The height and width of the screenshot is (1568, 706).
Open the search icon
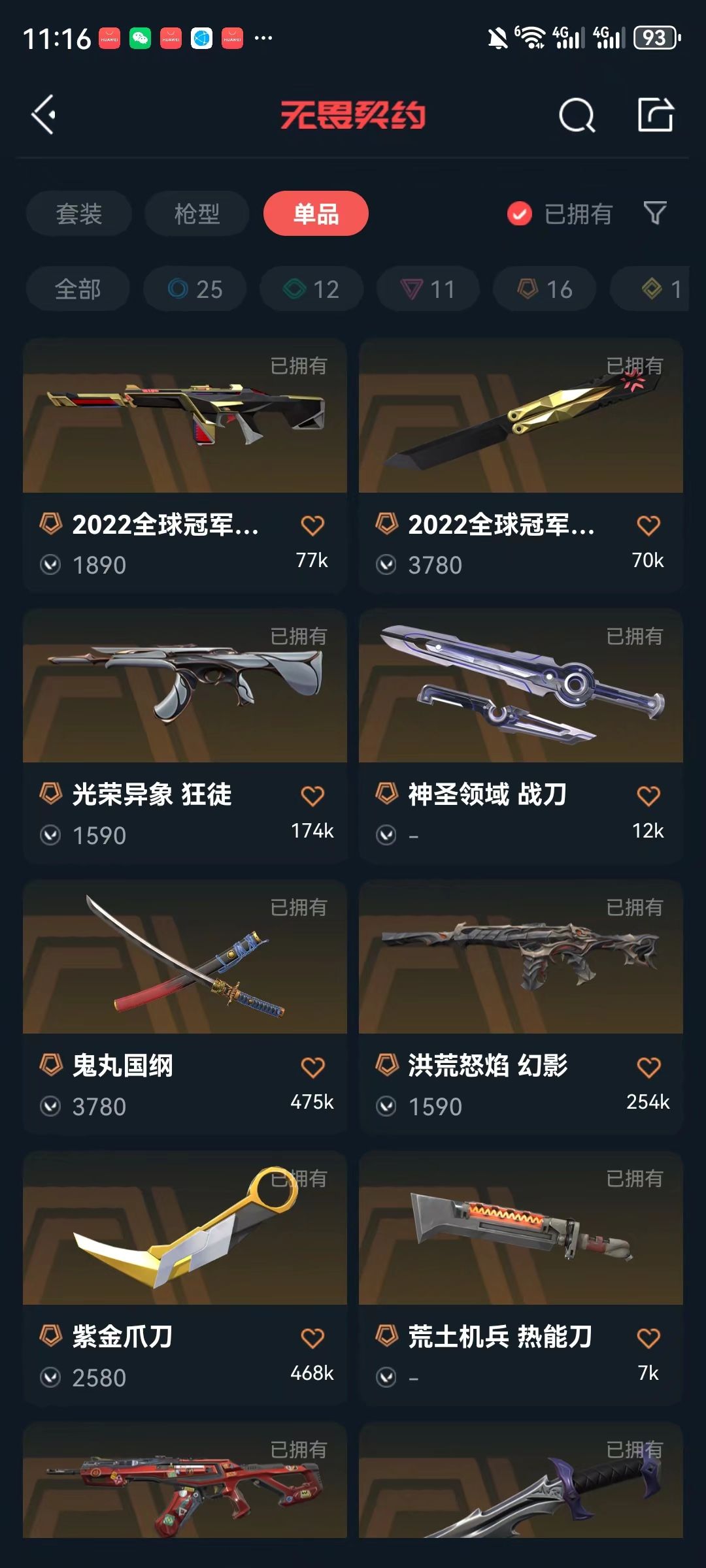click(x=577, y=116)
